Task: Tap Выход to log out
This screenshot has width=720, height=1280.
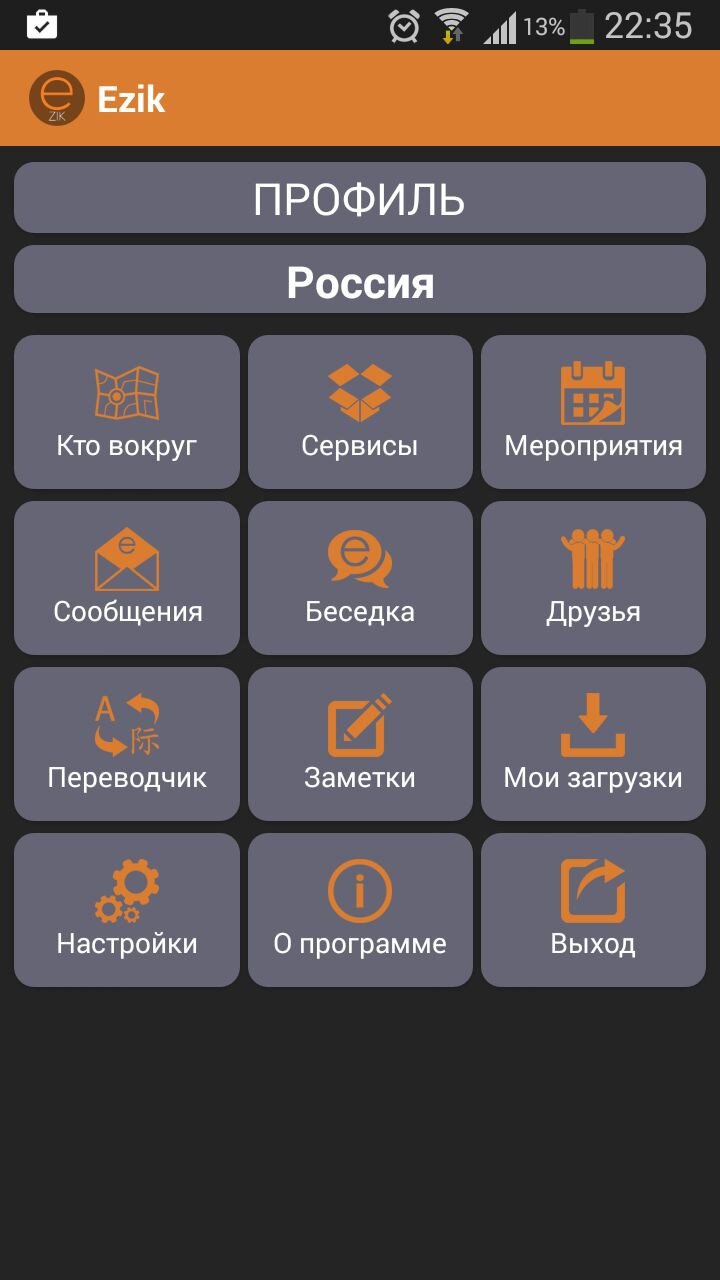Action: pyautogui.click(x=593, y=910)
